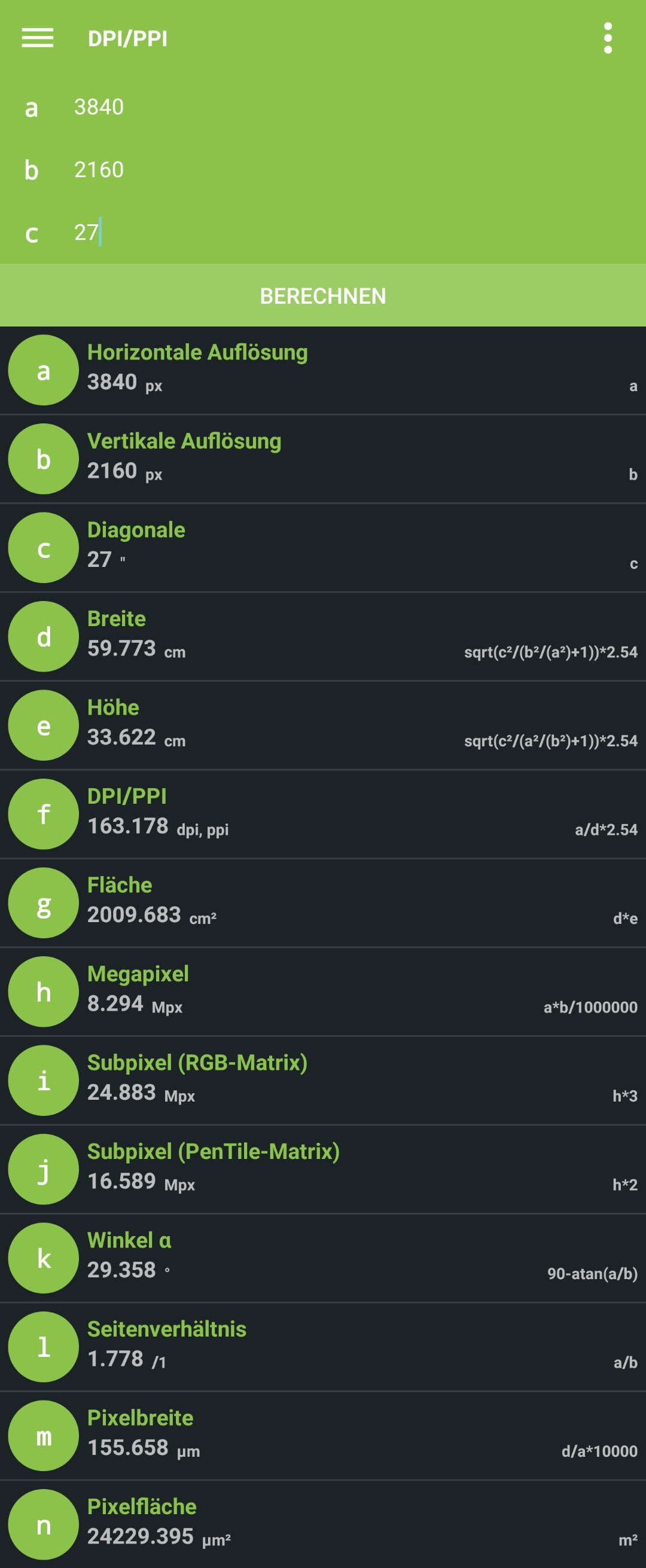646x1568 pixels.
Task: Open the DPI/PPI 163.178 result row
Action: pos(322,814)
